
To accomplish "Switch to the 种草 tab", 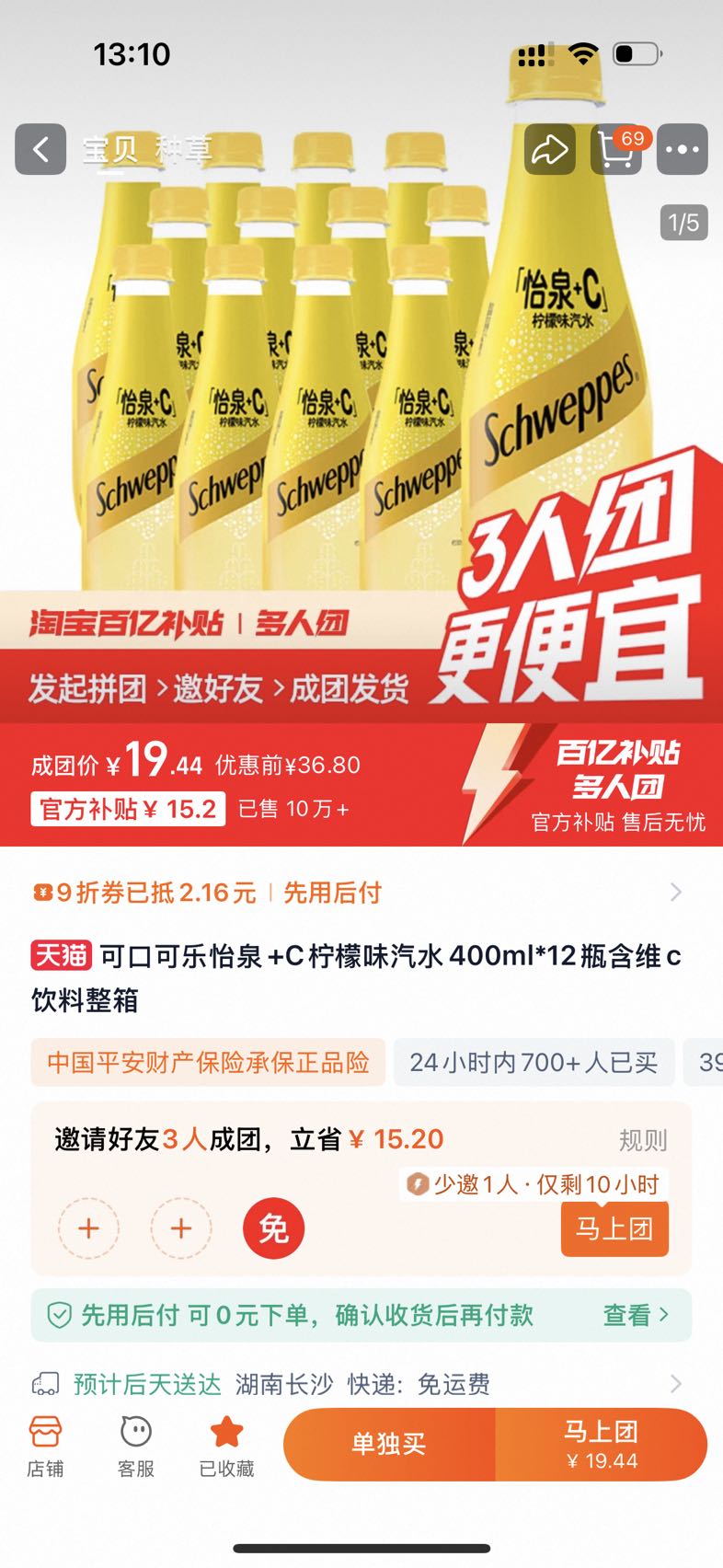I will click(183, 149).
